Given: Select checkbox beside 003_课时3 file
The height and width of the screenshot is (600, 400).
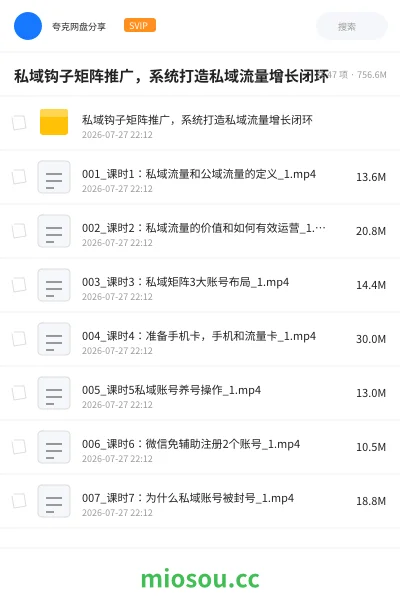Looking at the screenshot, I should [x=19, y=285].
